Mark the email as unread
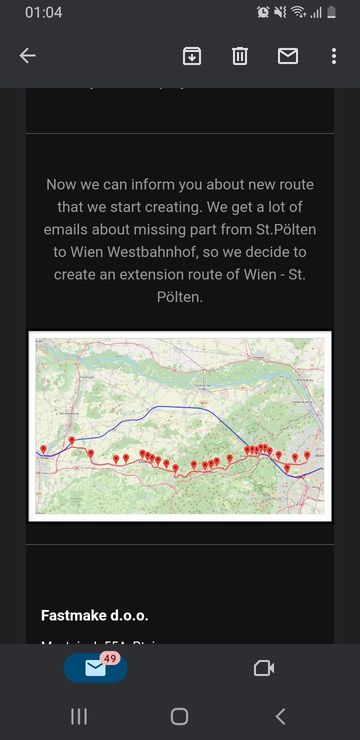 point(287,56)
